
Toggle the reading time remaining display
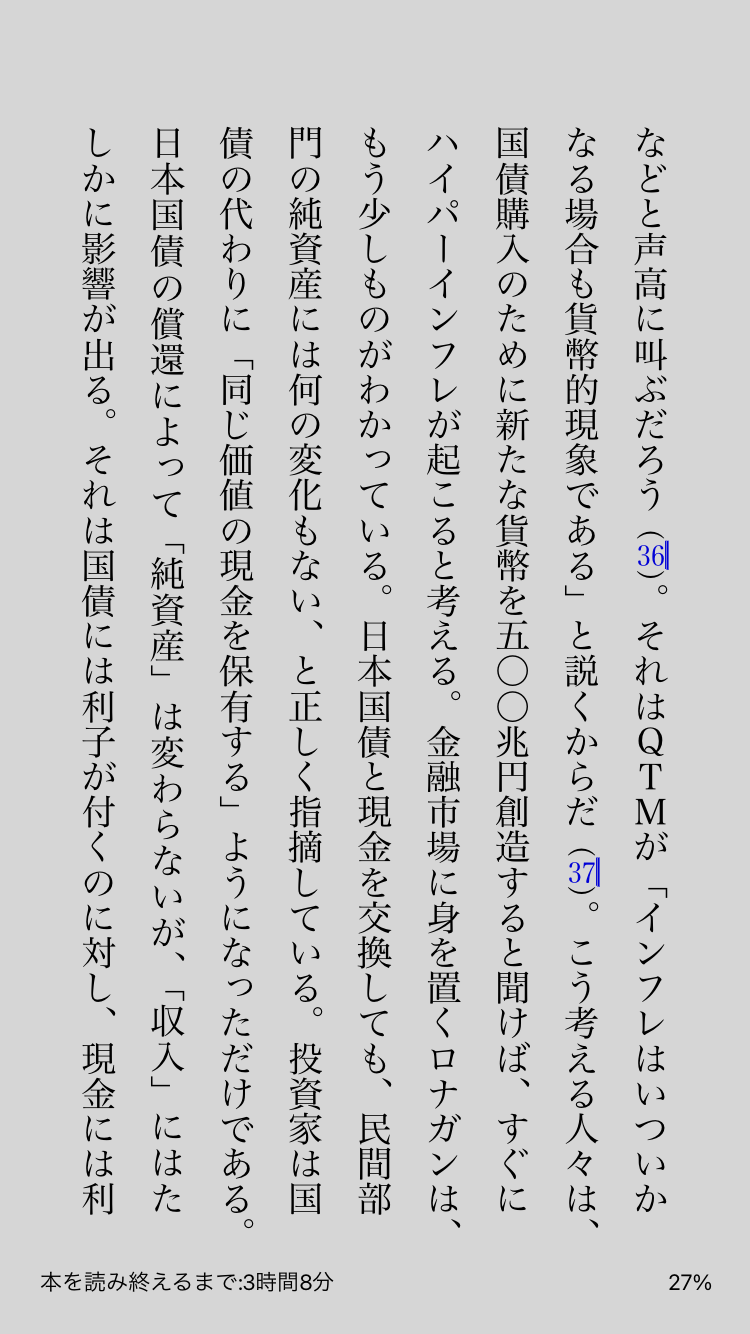[x=187, y=1282]
